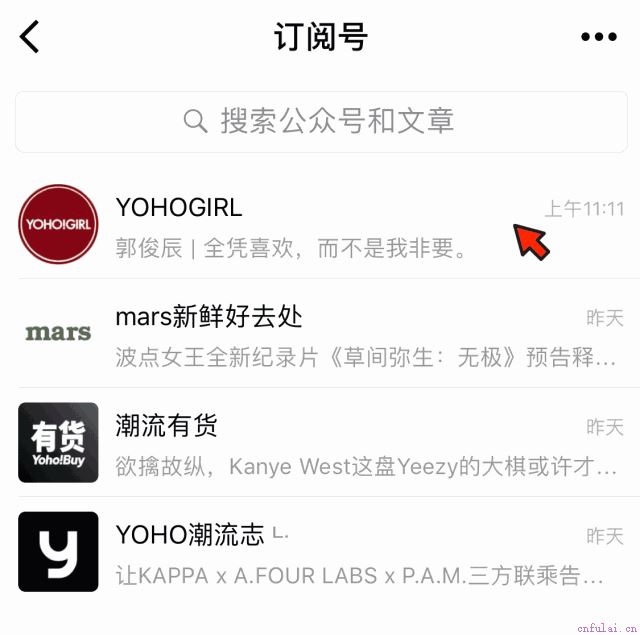Viewport: 640px width, 635px height.
Task: Open the 潮流有货 subscription thread
Action: [x=320, y=442]
